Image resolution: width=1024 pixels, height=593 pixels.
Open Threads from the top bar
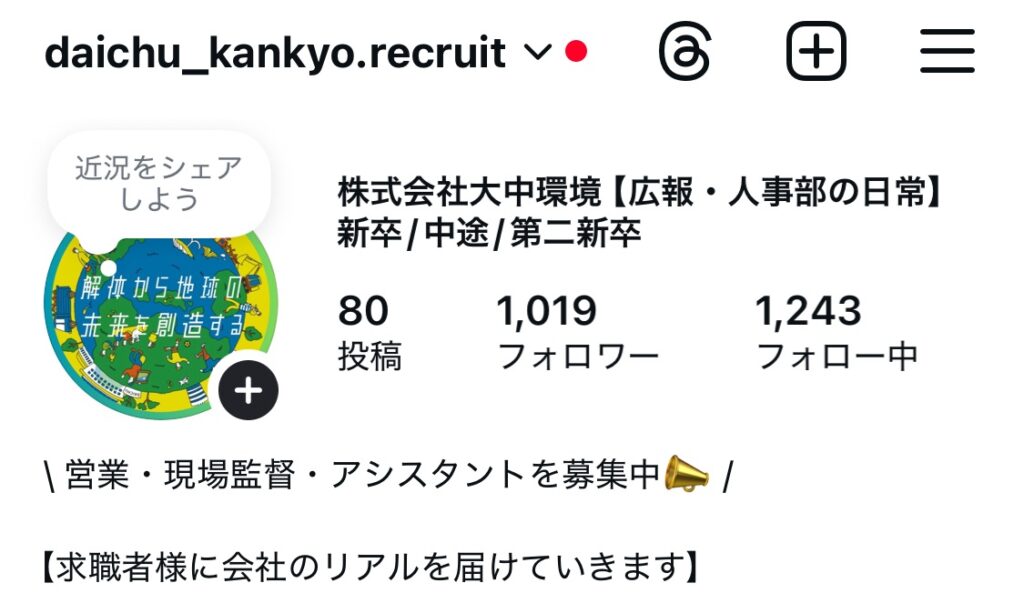pyautogui.click(x=686, y=51)
